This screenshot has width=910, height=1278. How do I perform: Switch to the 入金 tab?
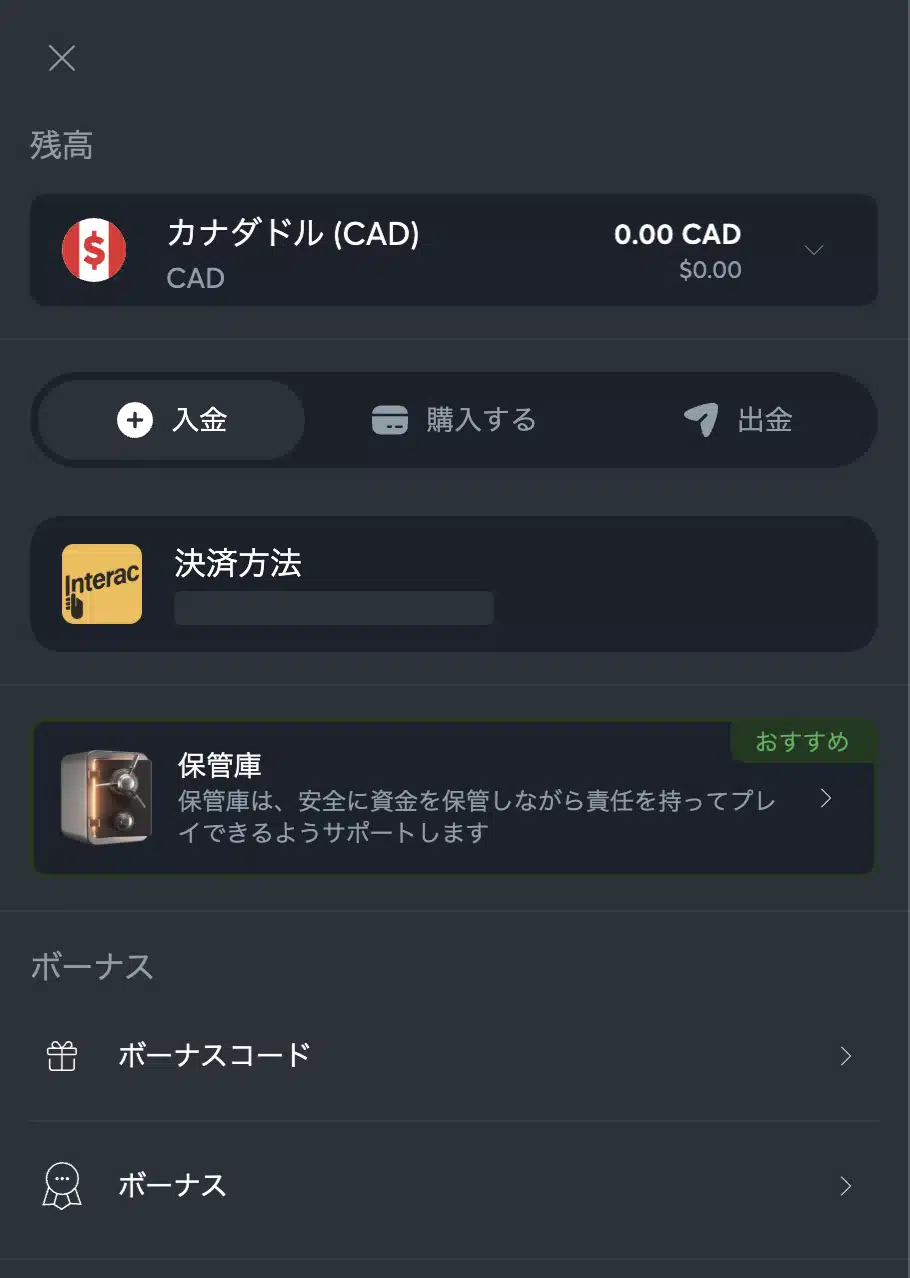pyautogui.click(x=172, y=420)
